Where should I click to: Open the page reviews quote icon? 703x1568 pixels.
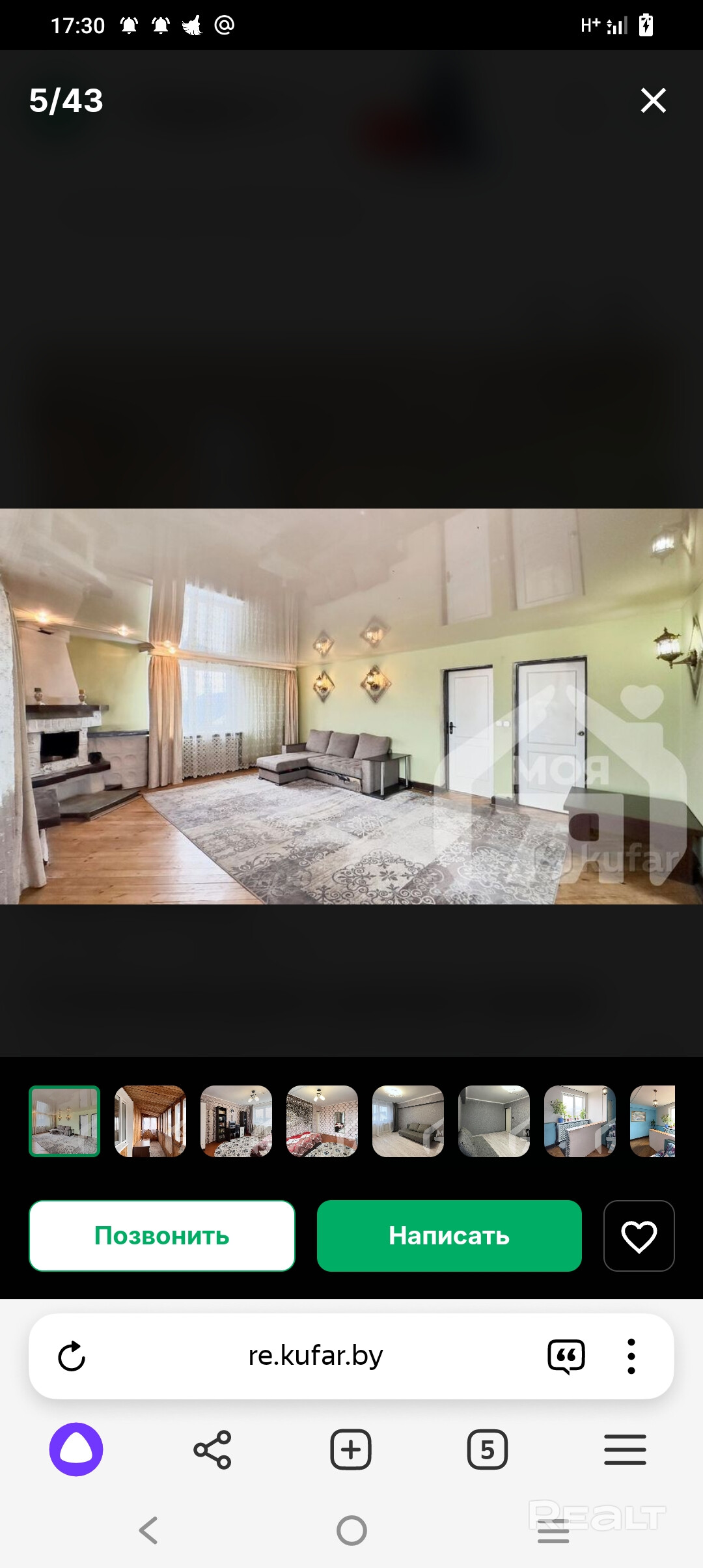[x=566, y=1356]
